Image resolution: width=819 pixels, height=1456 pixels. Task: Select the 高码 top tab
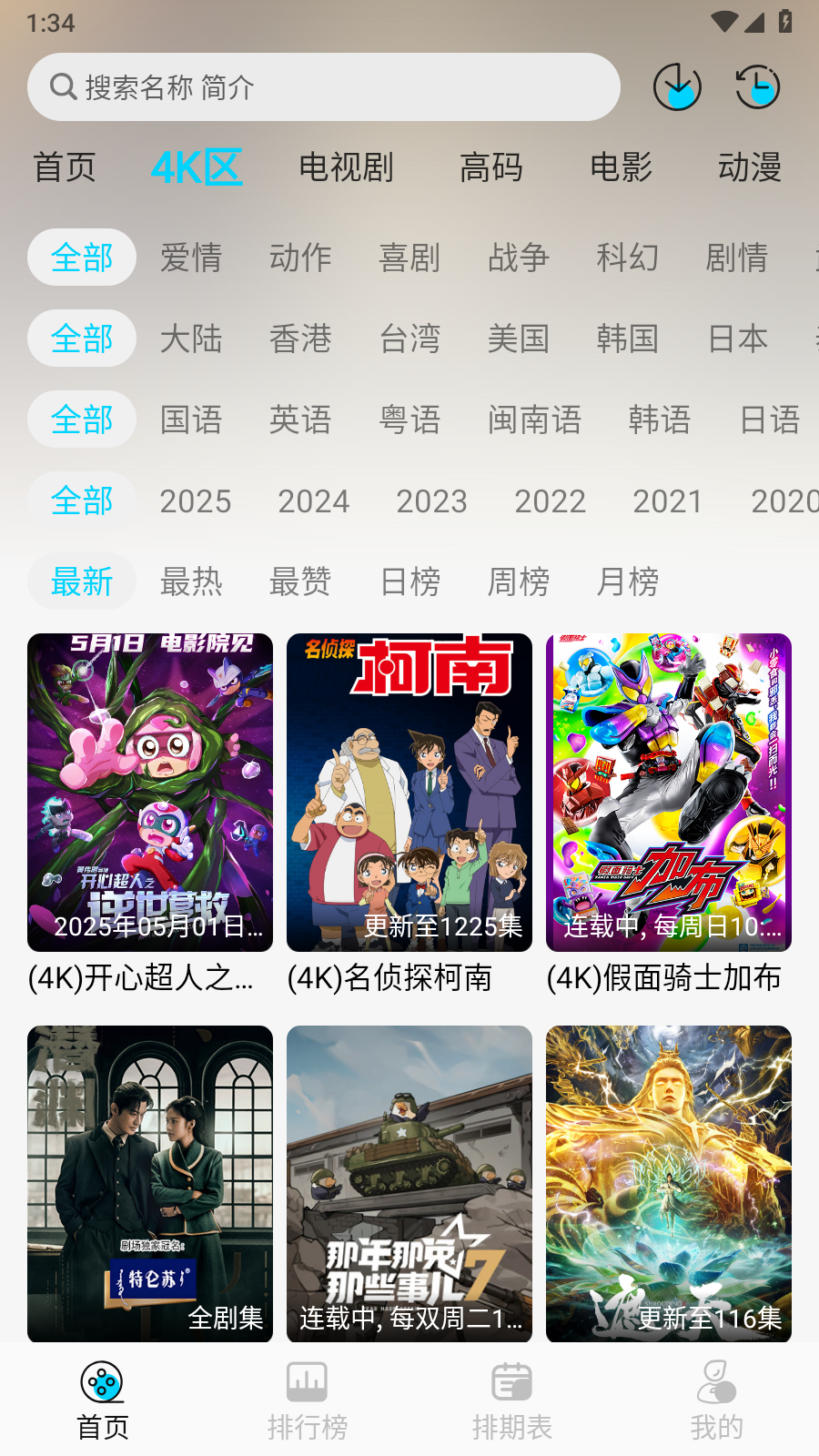pyautogui.click(x=491, y=167)
